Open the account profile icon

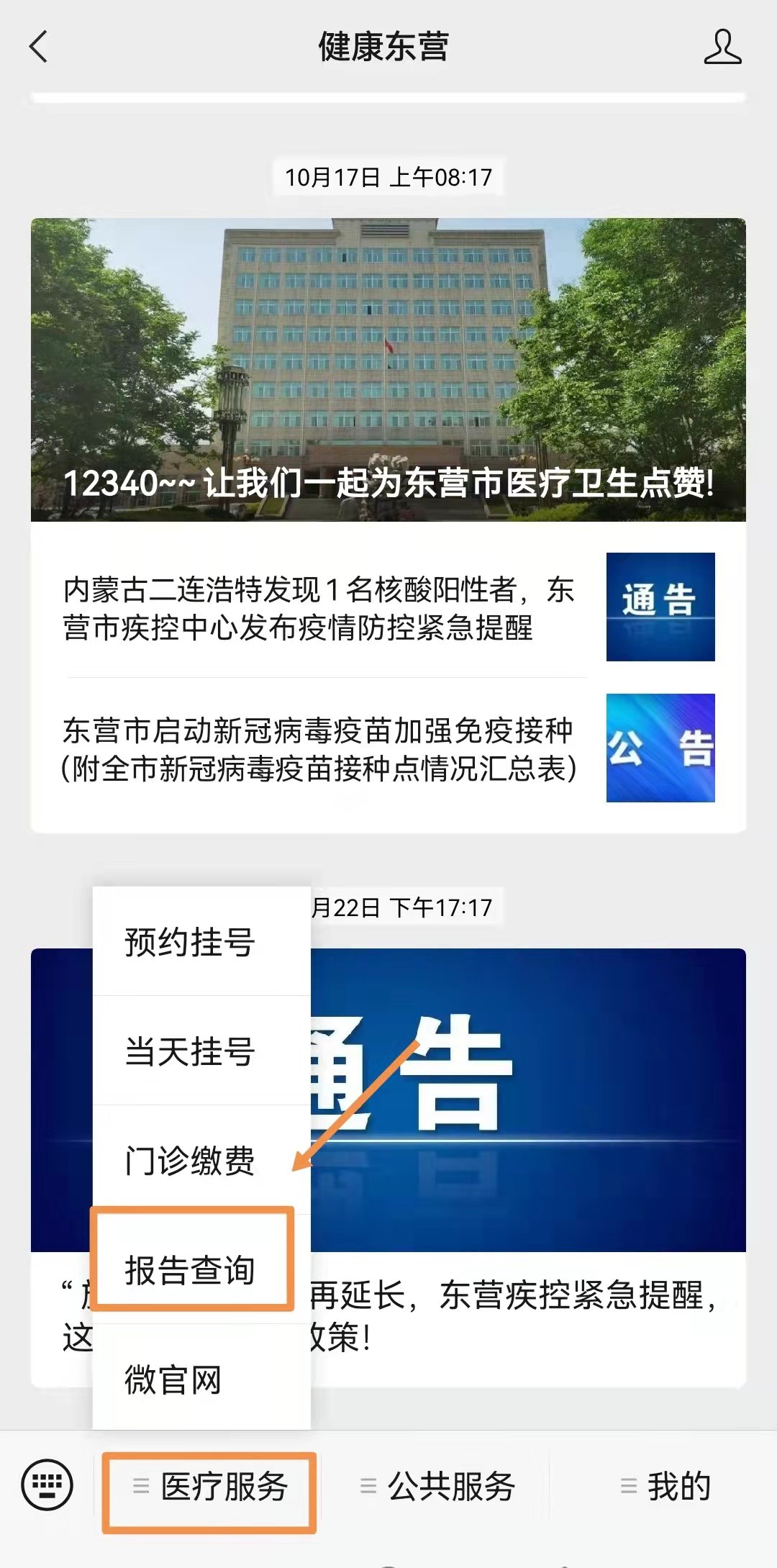(722, 47)
